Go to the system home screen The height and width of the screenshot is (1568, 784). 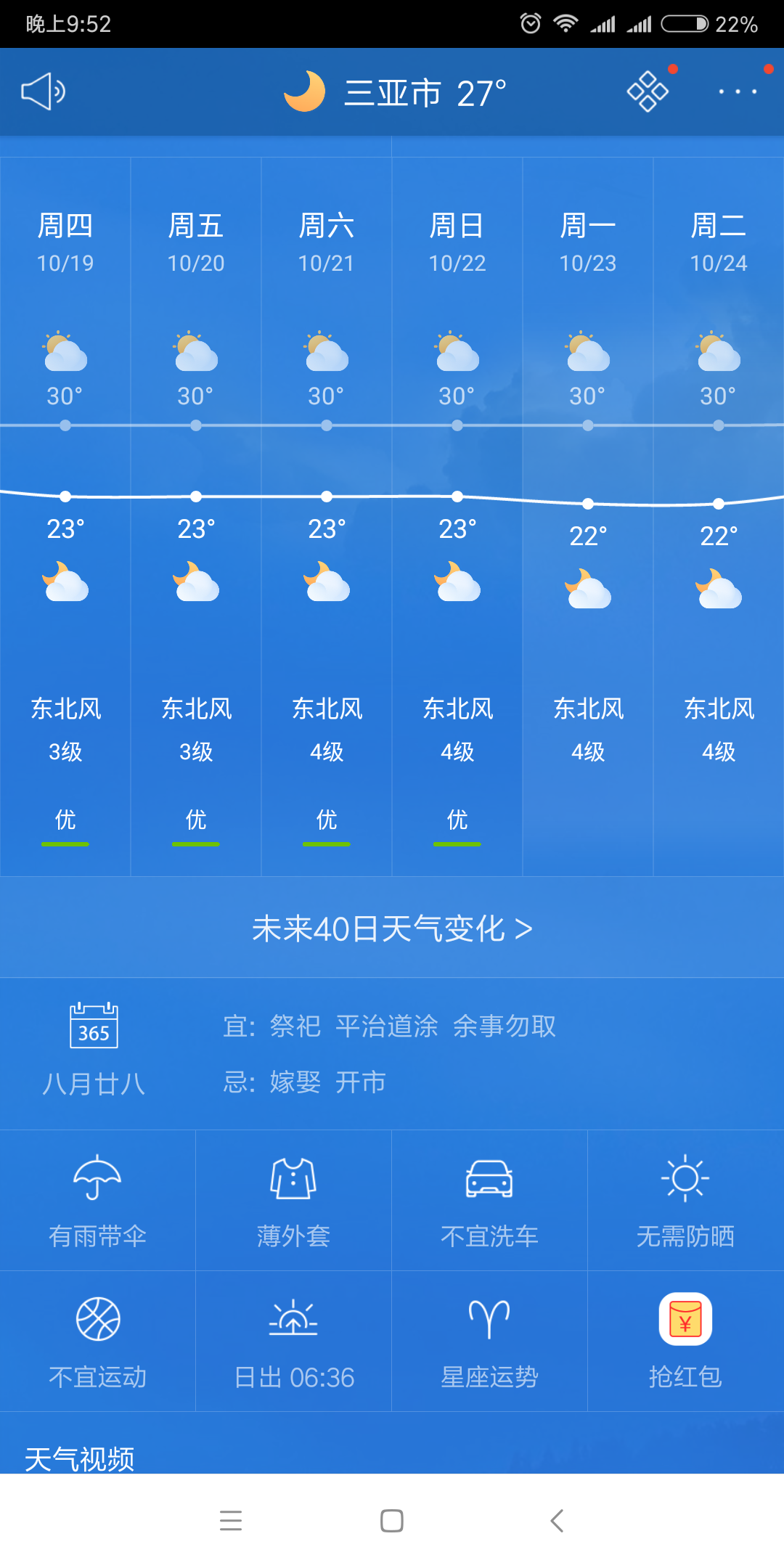pos(392,1521)
